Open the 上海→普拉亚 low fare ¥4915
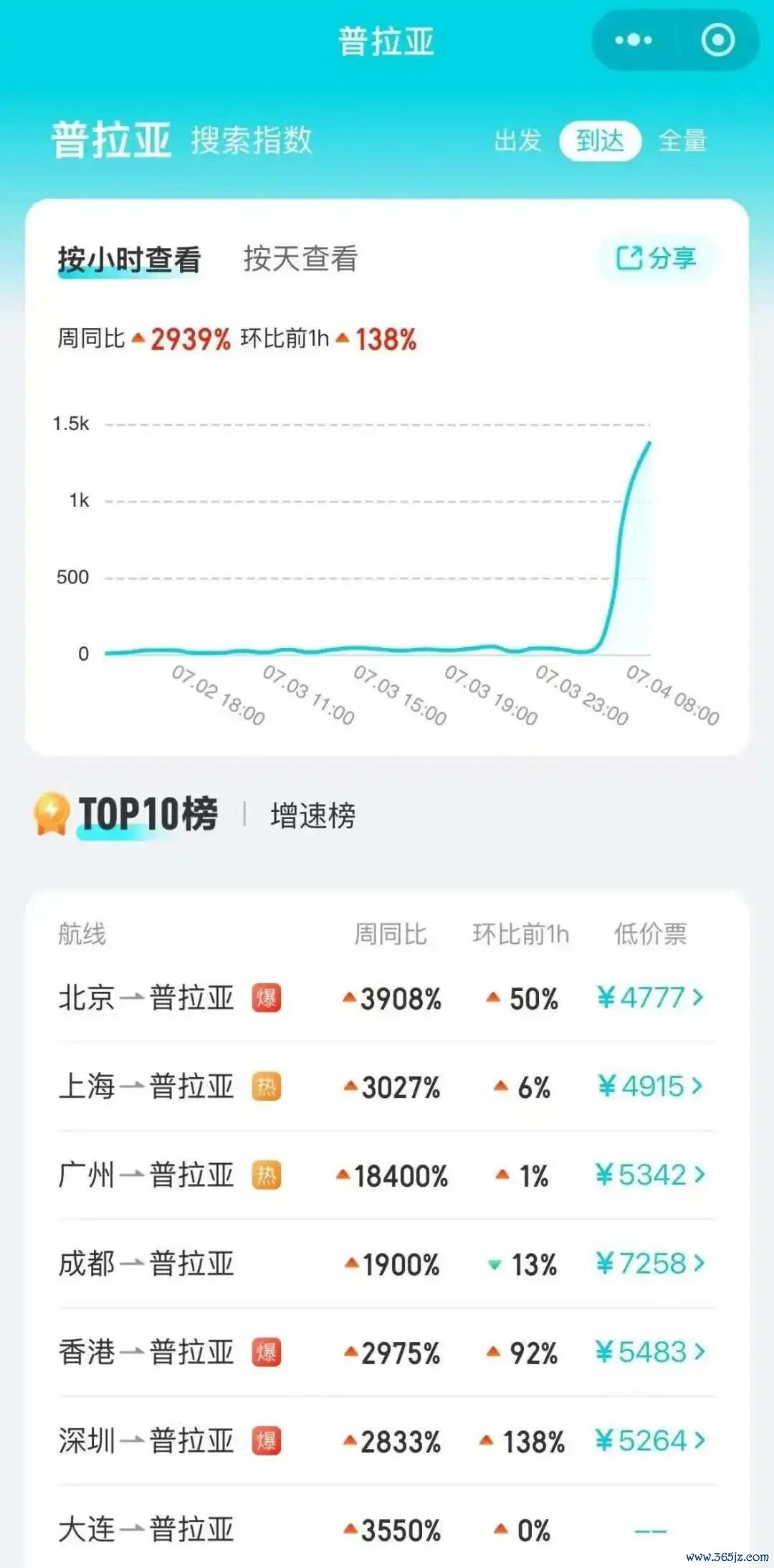 point(651,1086)
